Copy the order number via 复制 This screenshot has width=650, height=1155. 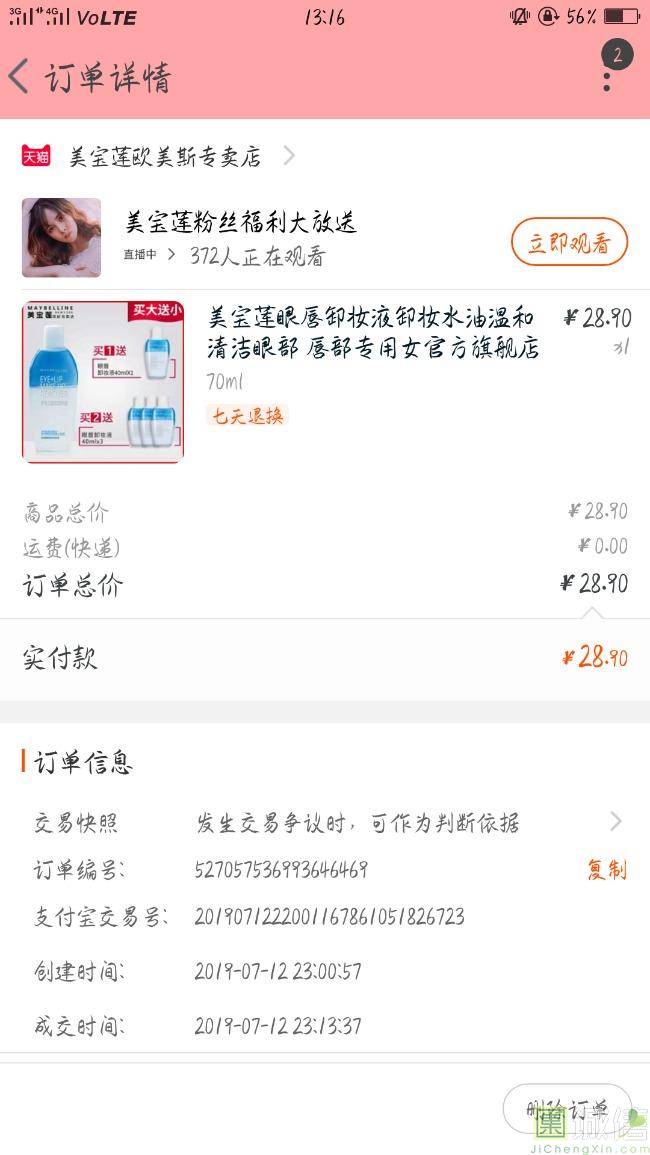pos(606,870)
